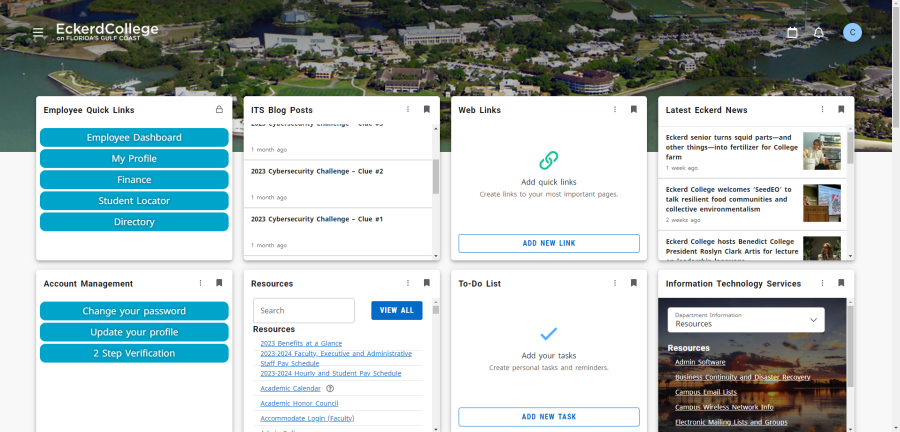Viewport: 900px width, 432px height.
Task: Focus the Resources search field
Action: [304, 310]
